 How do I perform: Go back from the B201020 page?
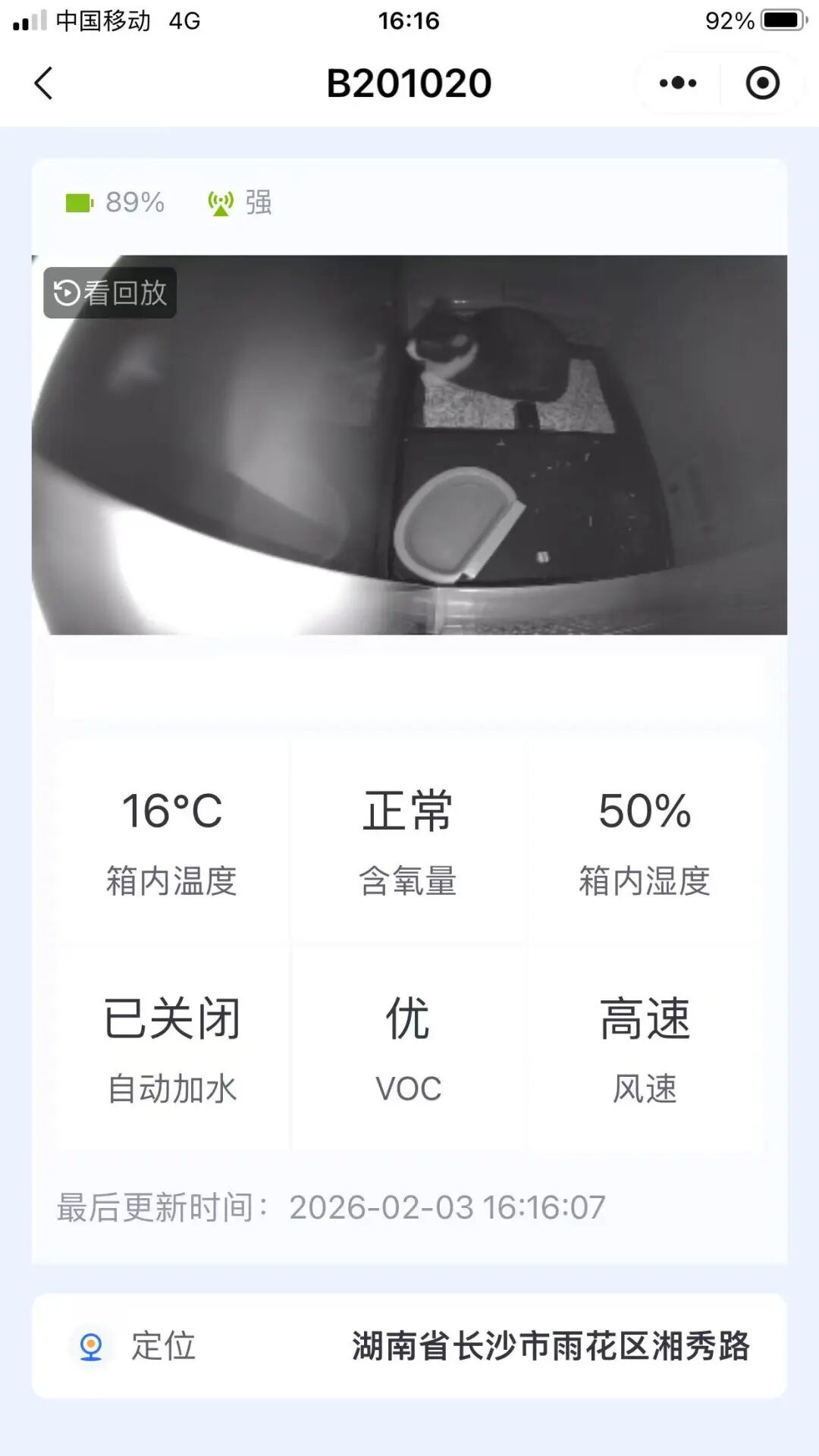(x=44, y=83)
